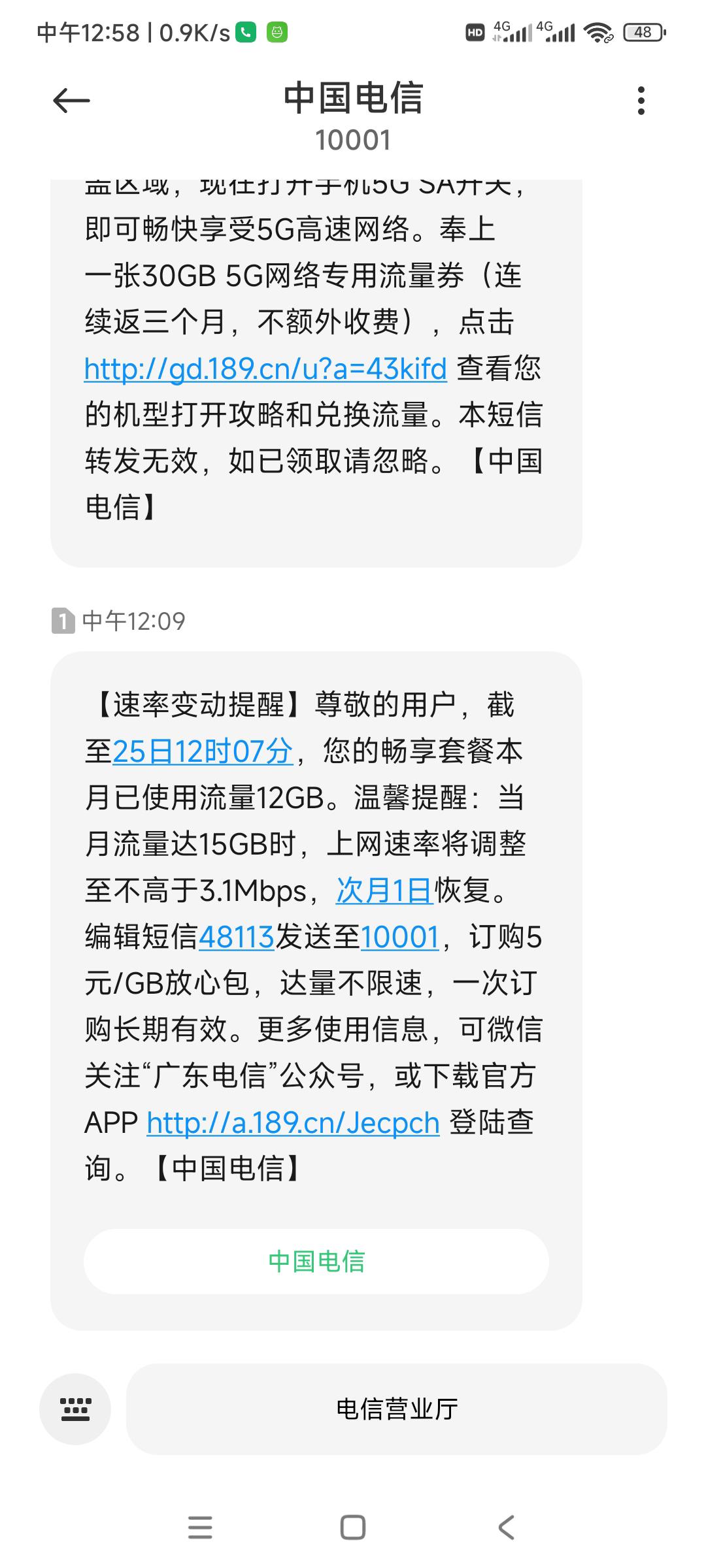Switch to keyboard input mode

75,1409
